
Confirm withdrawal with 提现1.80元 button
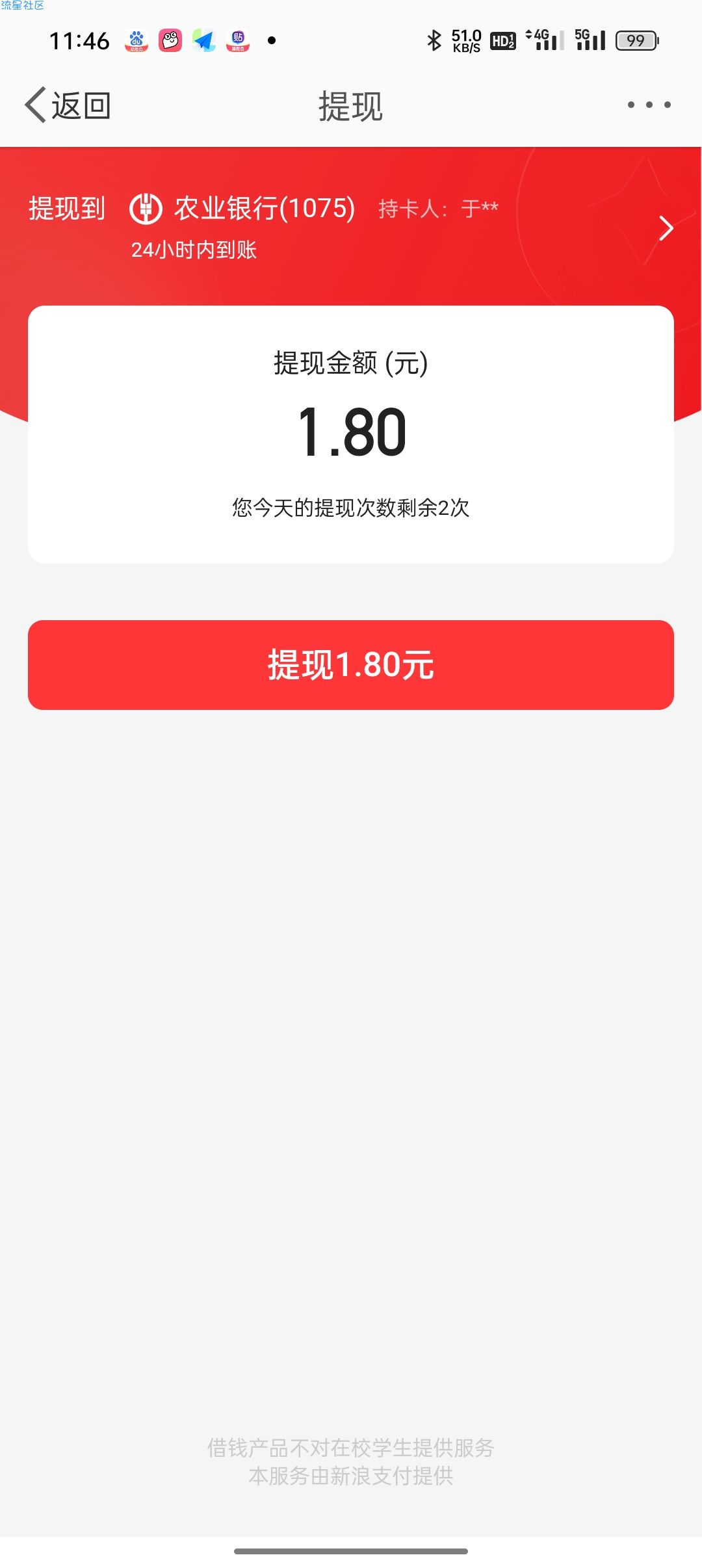point(351,664)
